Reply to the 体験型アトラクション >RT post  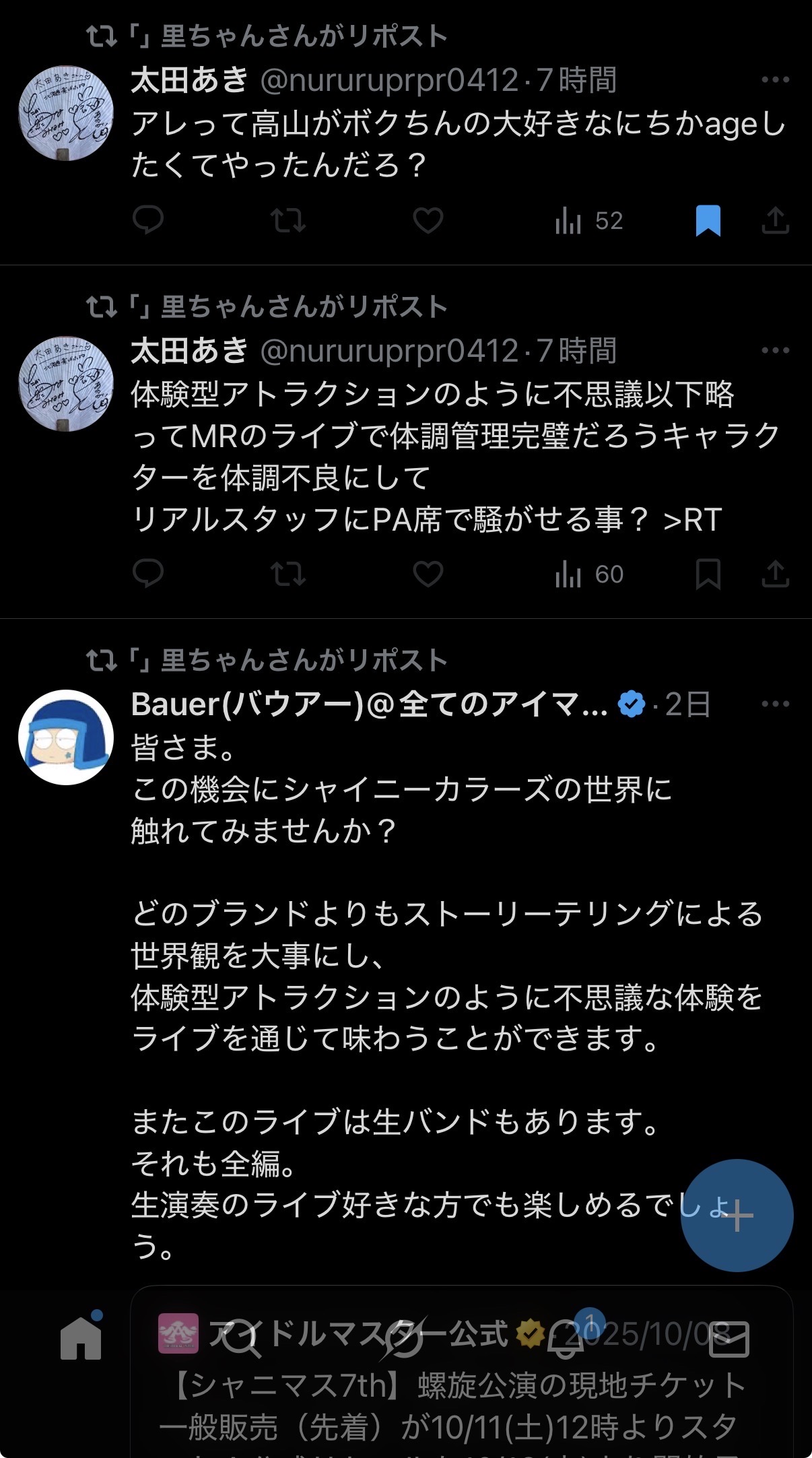[148, 574]
